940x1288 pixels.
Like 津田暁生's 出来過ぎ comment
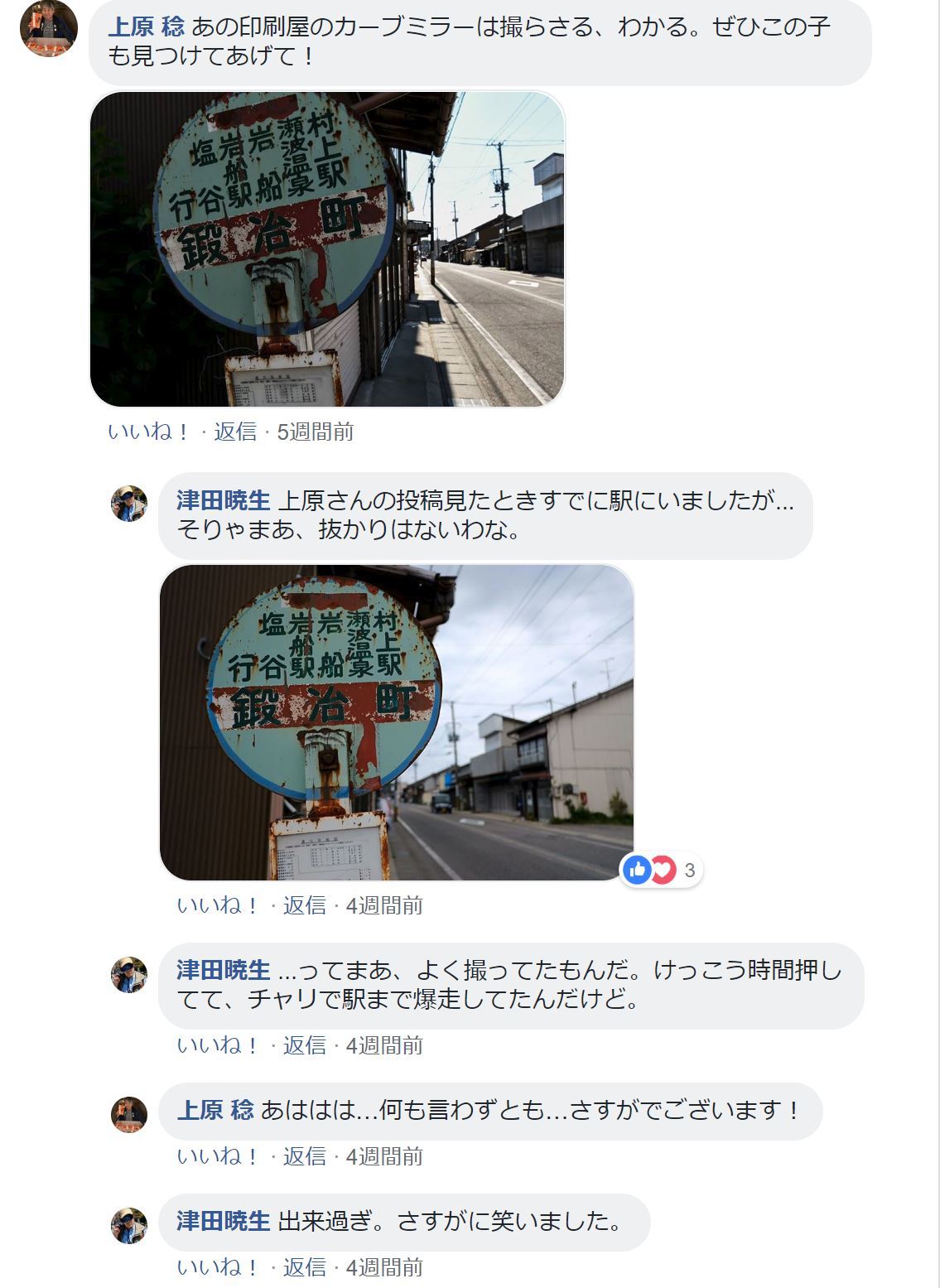pos(217,1267)
